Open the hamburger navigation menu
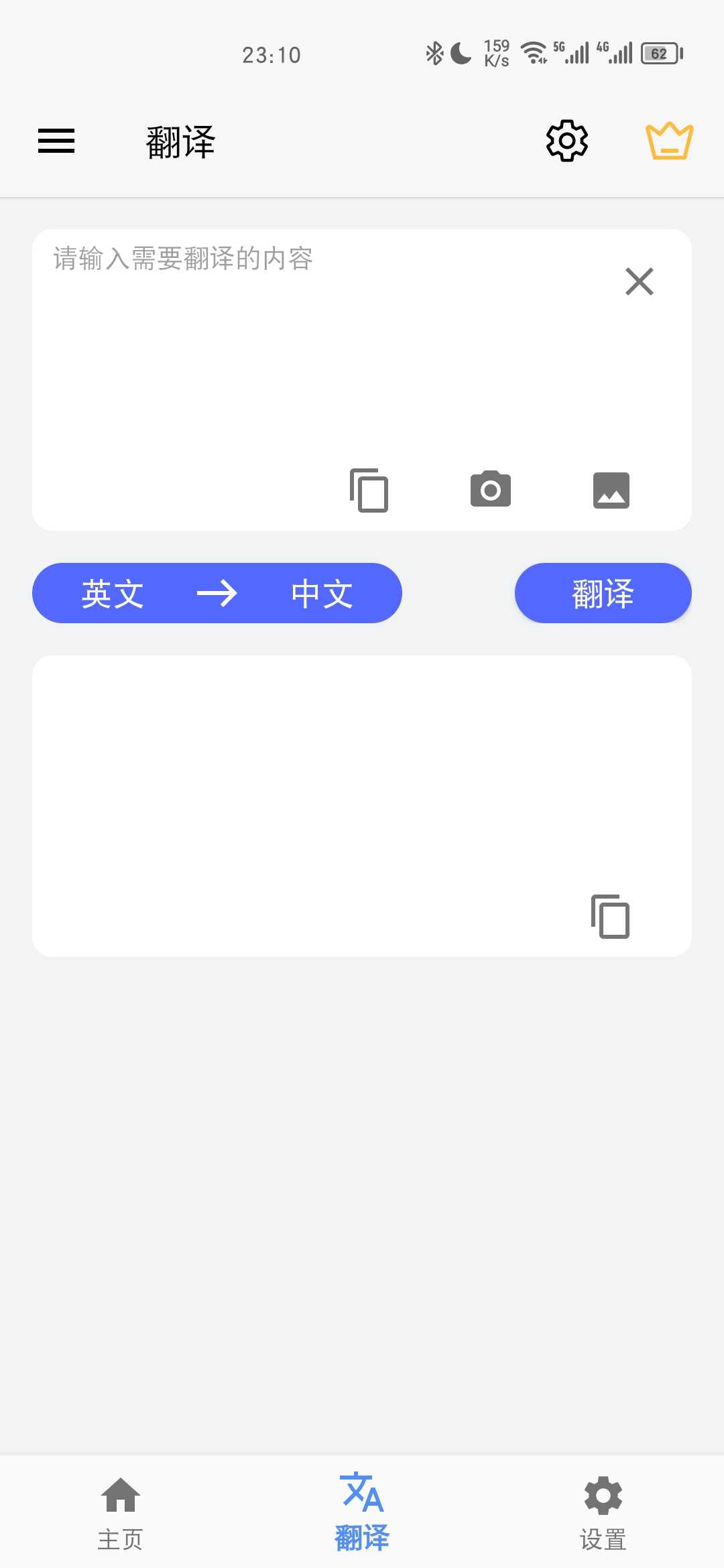 [56, 141]
